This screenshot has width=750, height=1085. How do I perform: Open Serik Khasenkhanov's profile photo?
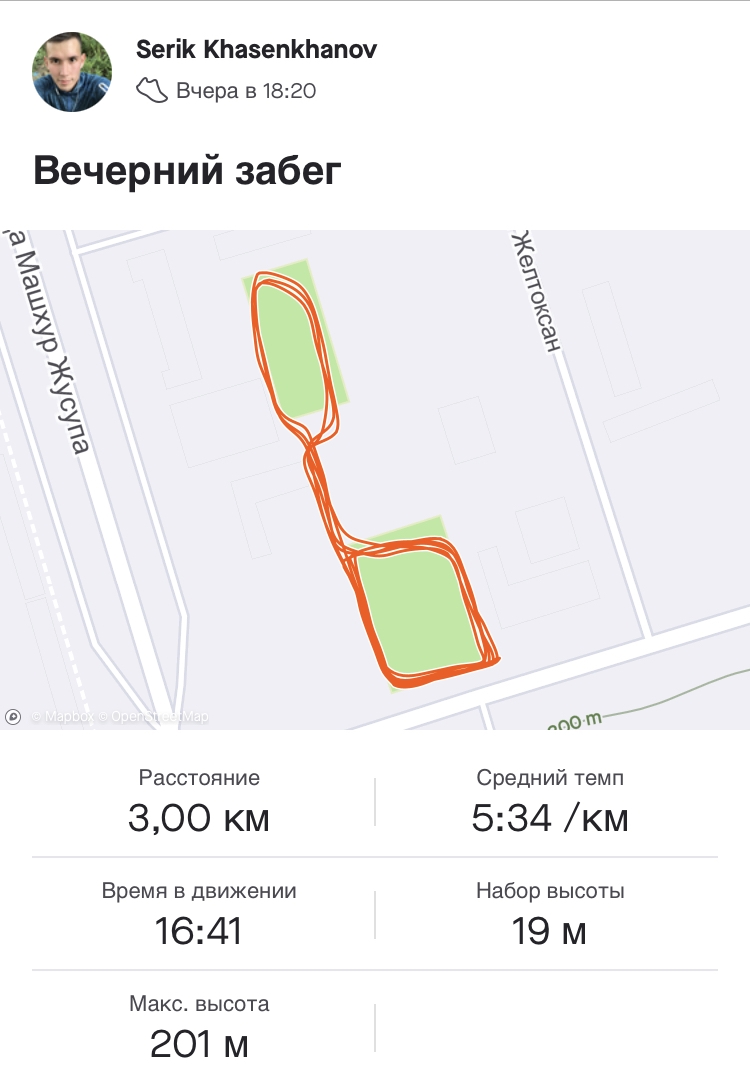[73, 71]
